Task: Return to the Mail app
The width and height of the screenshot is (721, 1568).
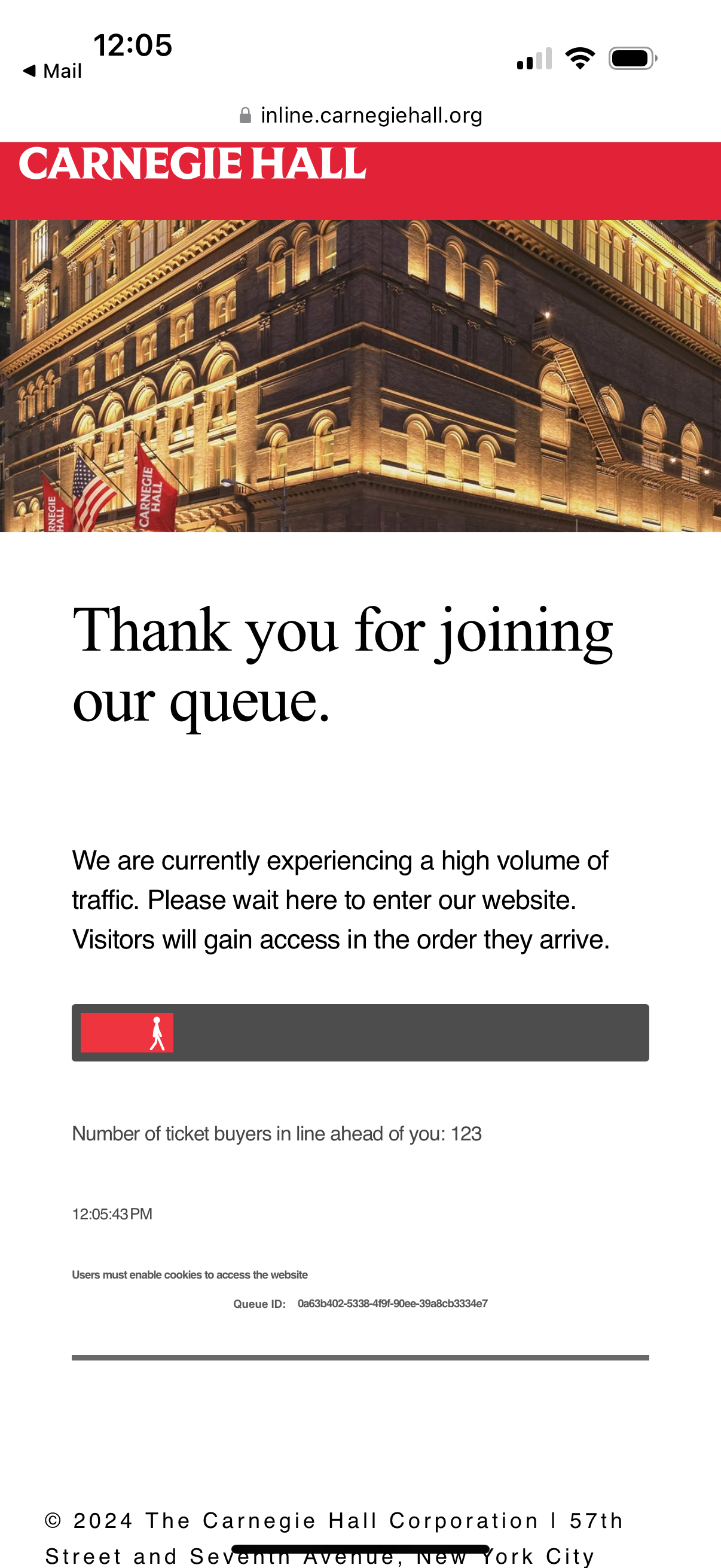Action: pos(53,71)
